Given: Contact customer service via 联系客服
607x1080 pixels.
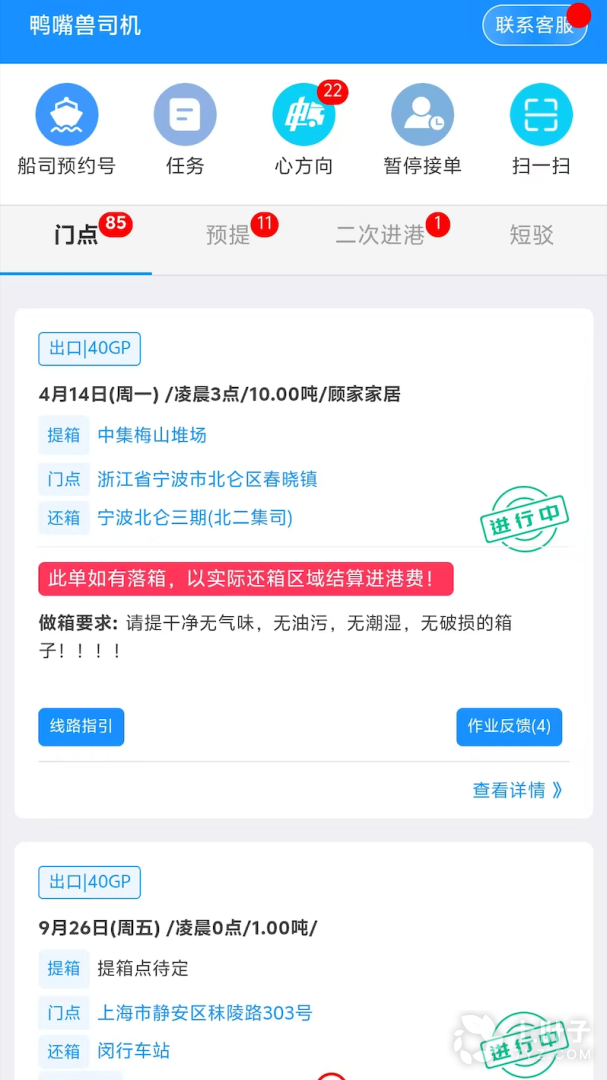Looking at the screenshot, I should (x=534, y=25).
